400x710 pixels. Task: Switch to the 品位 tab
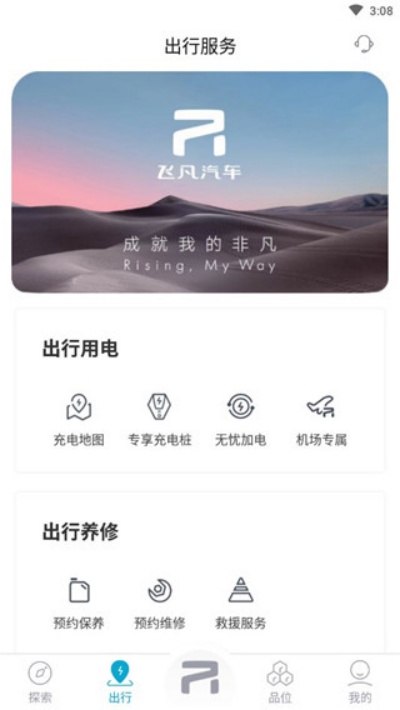pos(280,682)
